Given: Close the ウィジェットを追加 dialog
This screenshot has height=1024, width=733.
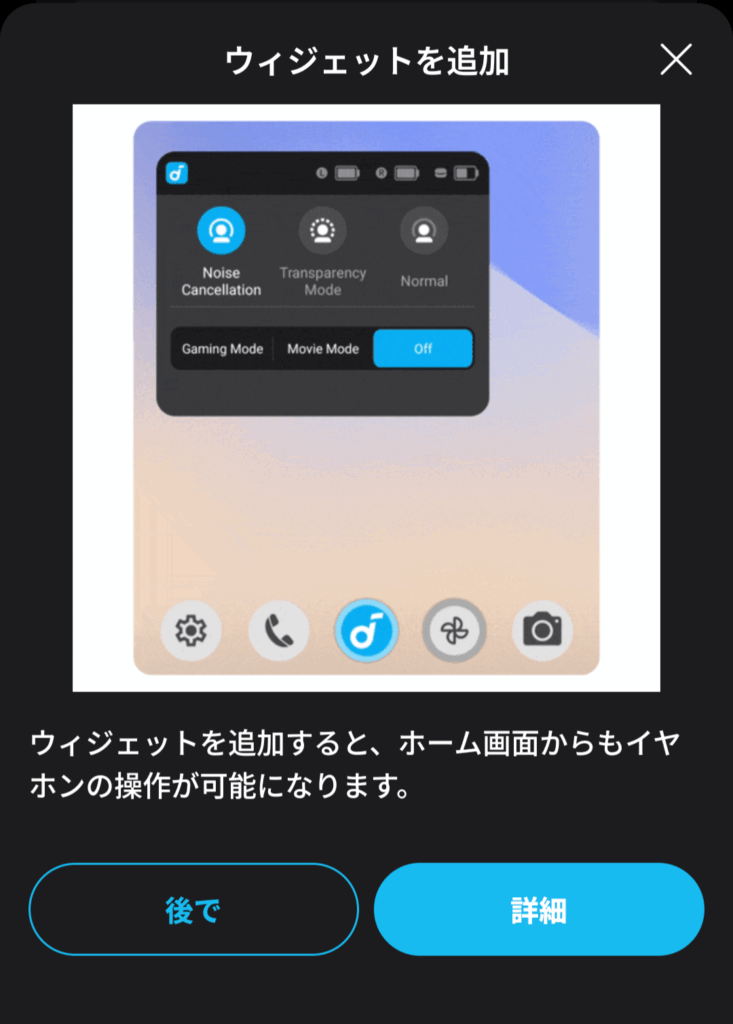Looking at the screenshot, I should click(676, 61).
